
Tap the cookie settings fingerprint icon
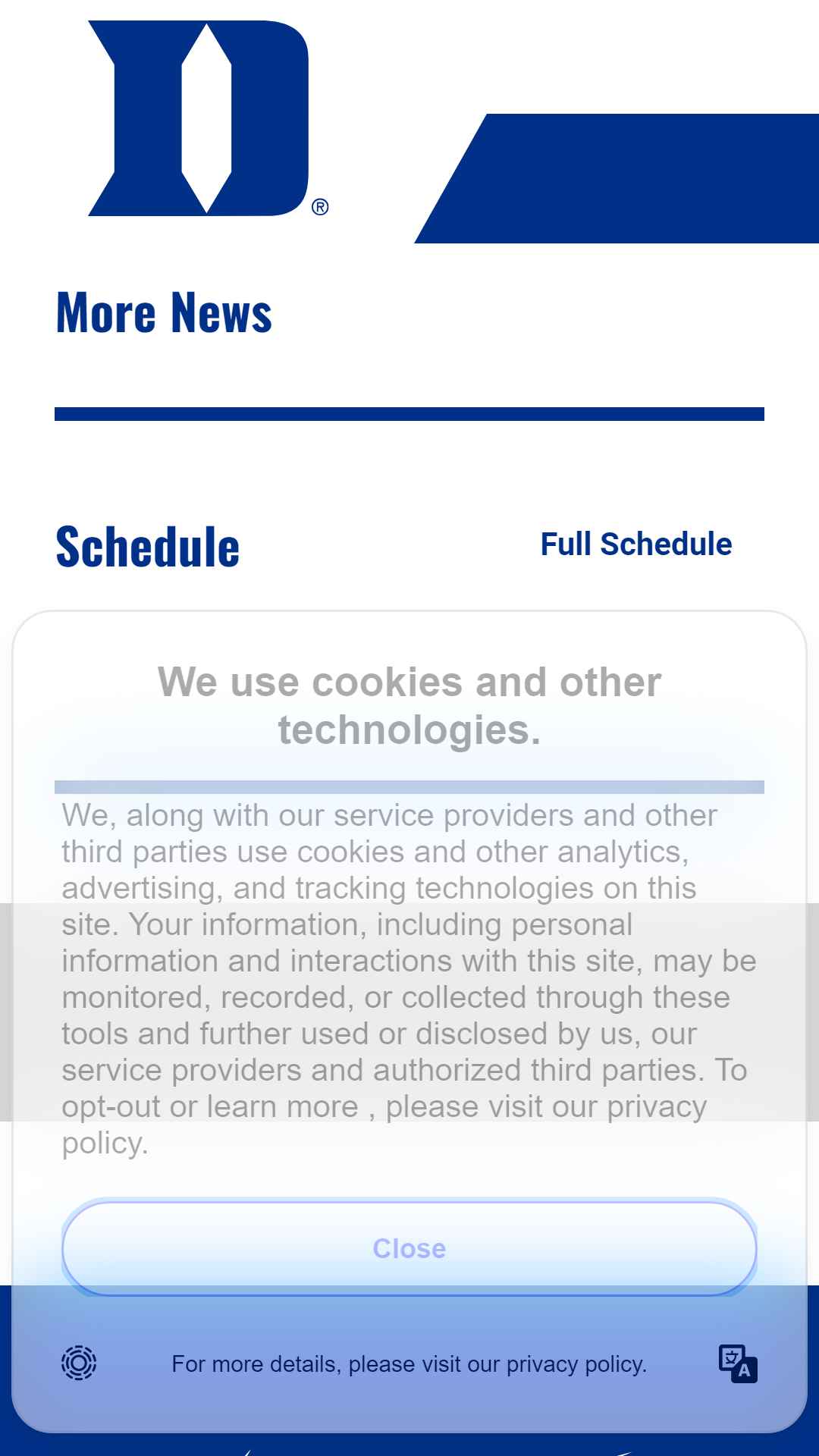(79, 1363)
